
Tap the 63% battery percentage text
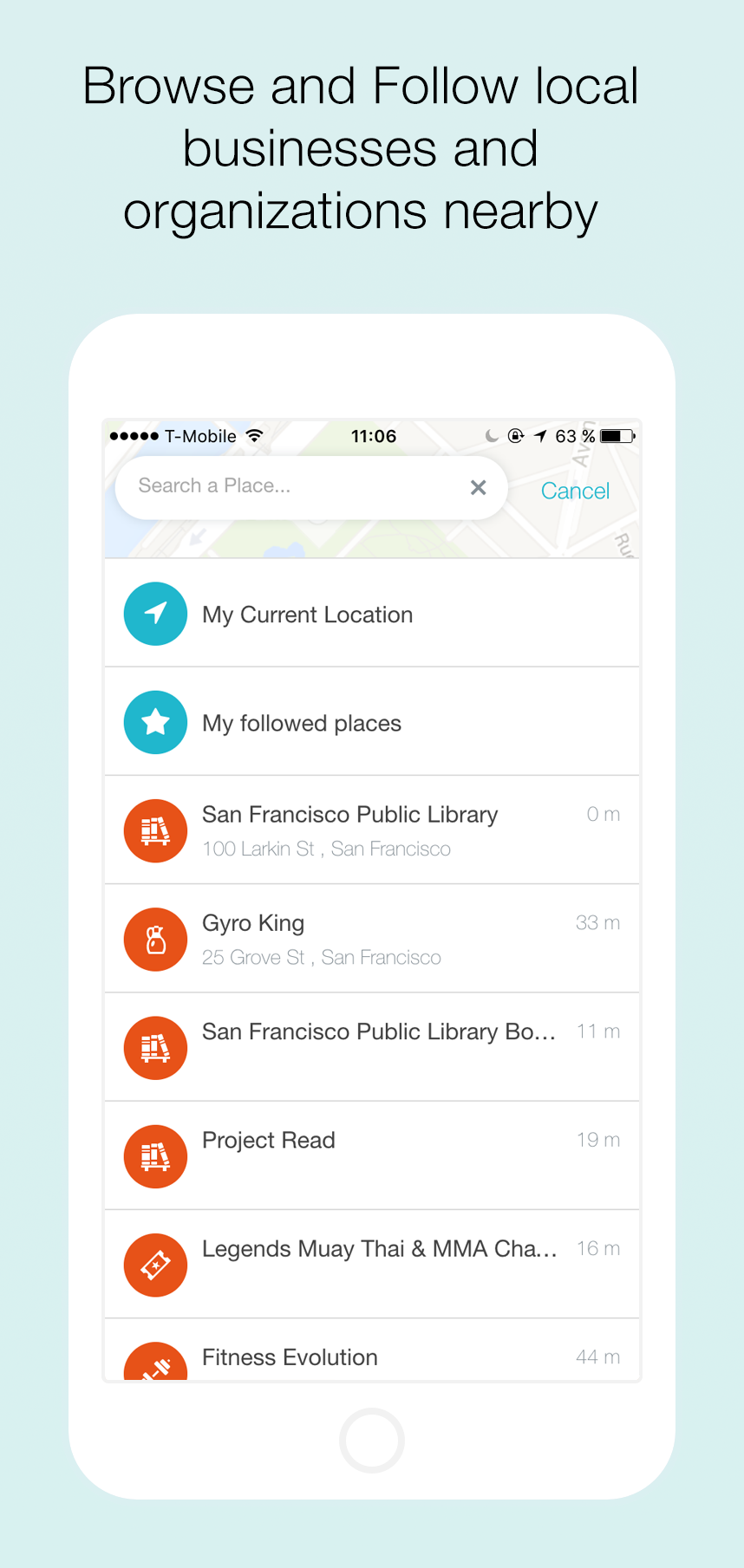click(x=573, y=436)
